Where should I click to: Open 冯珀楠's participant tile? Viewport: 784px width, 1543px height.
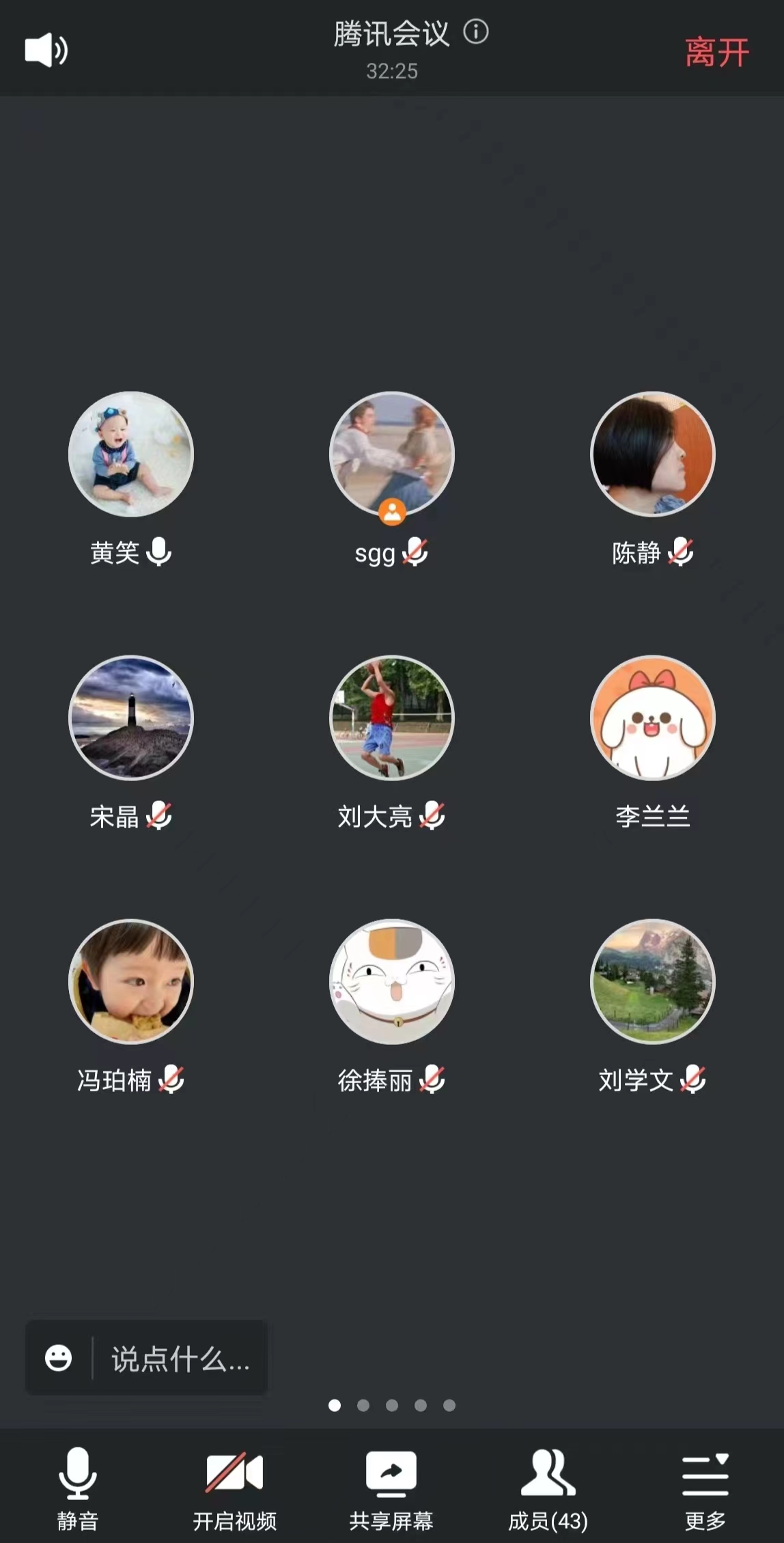(x=131, y=982)
